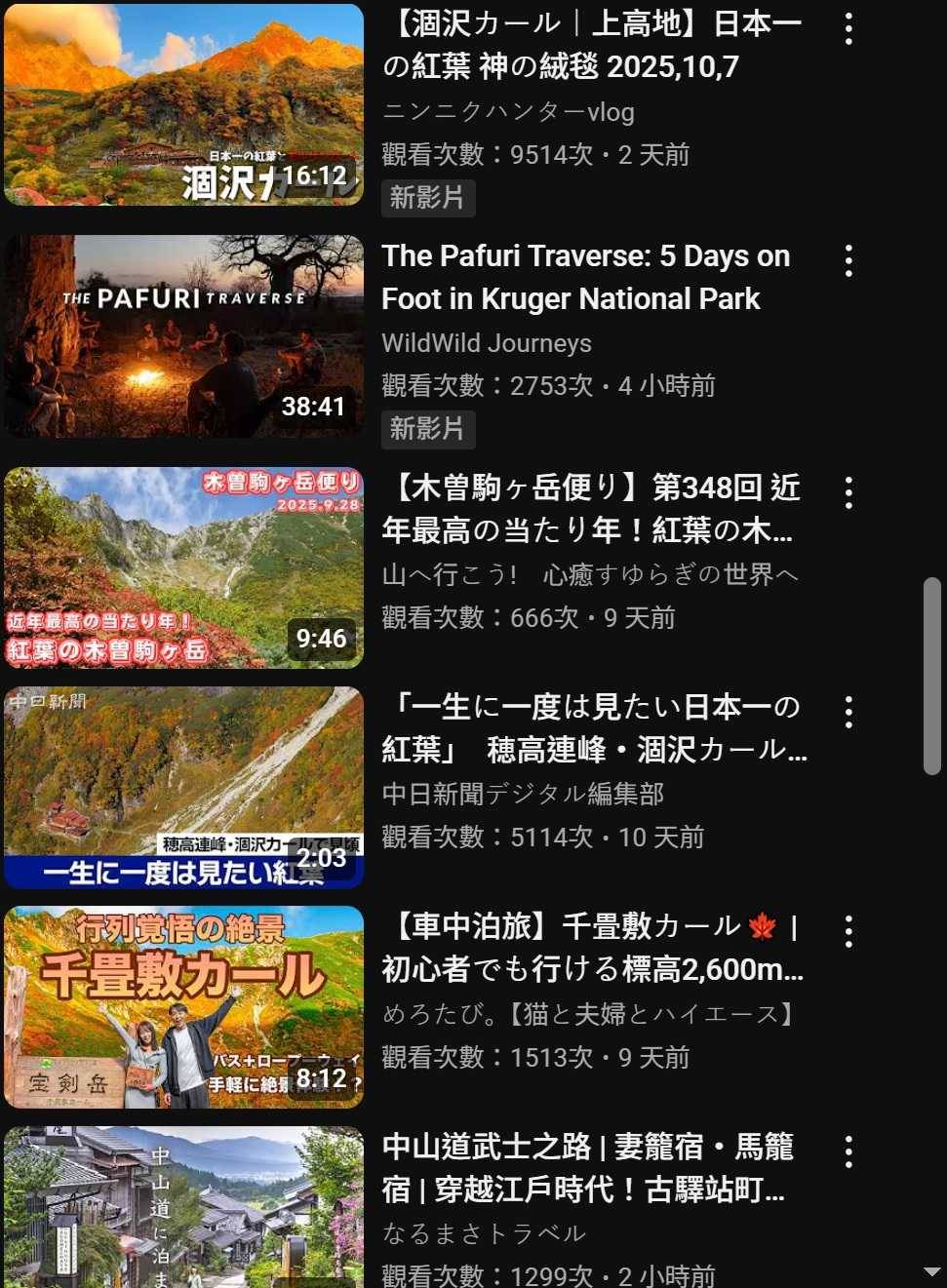
Task: Visit the WildWild Journeys channel
Action: tap(487, 343)
